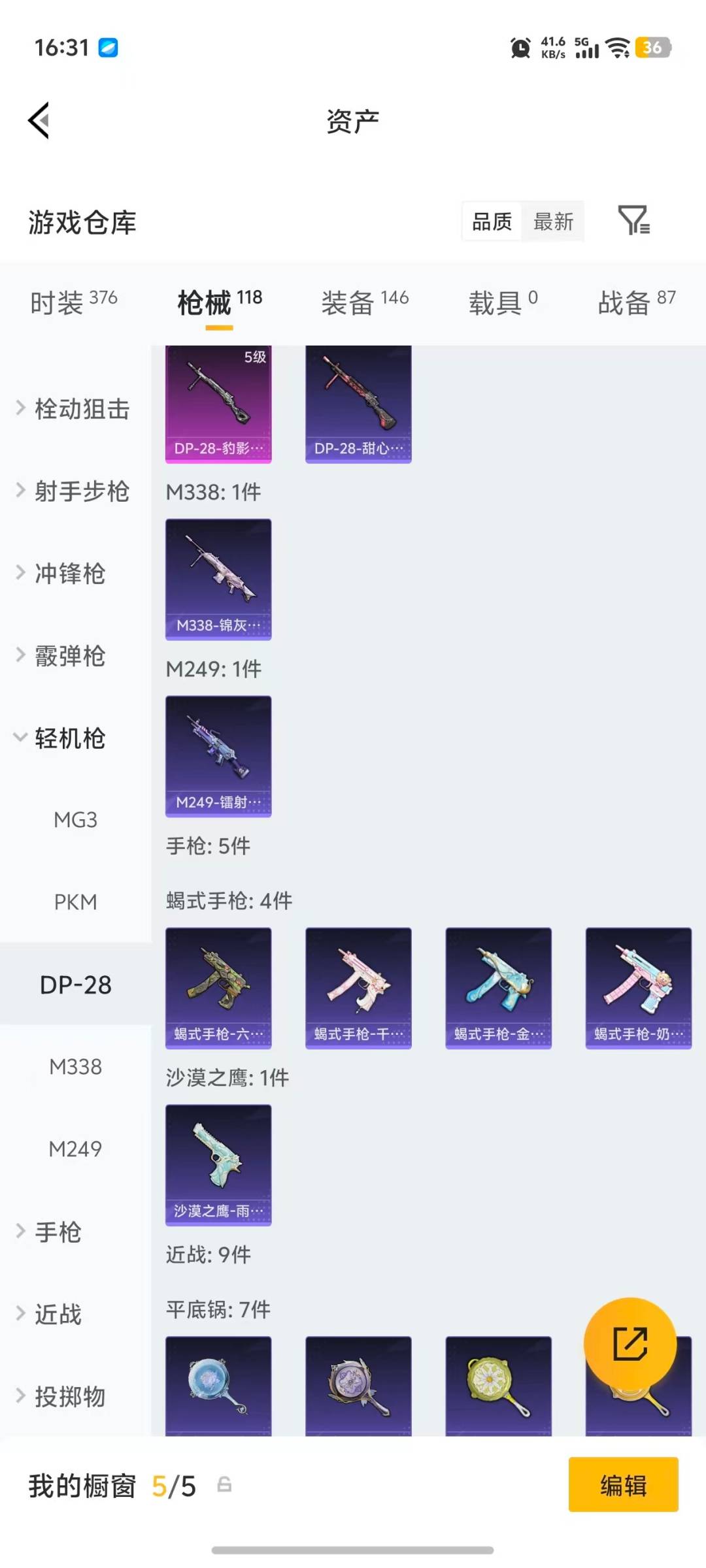706x1568 pixels.
Task: Tap the battery indicator showing 36
Action: coord(652,48)
